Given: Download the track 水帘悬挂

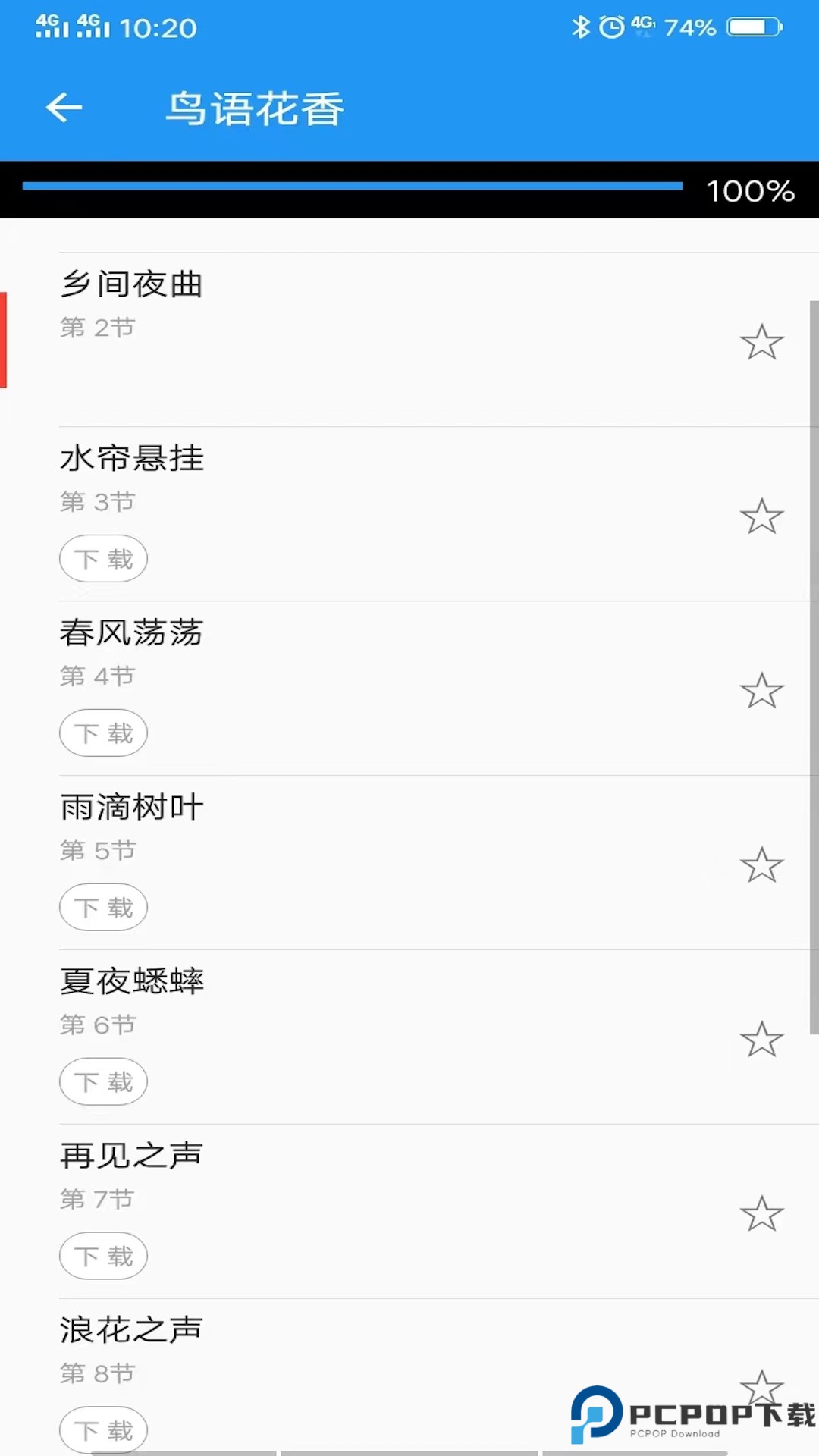Looking at the screenshot, I should (103, 559).
